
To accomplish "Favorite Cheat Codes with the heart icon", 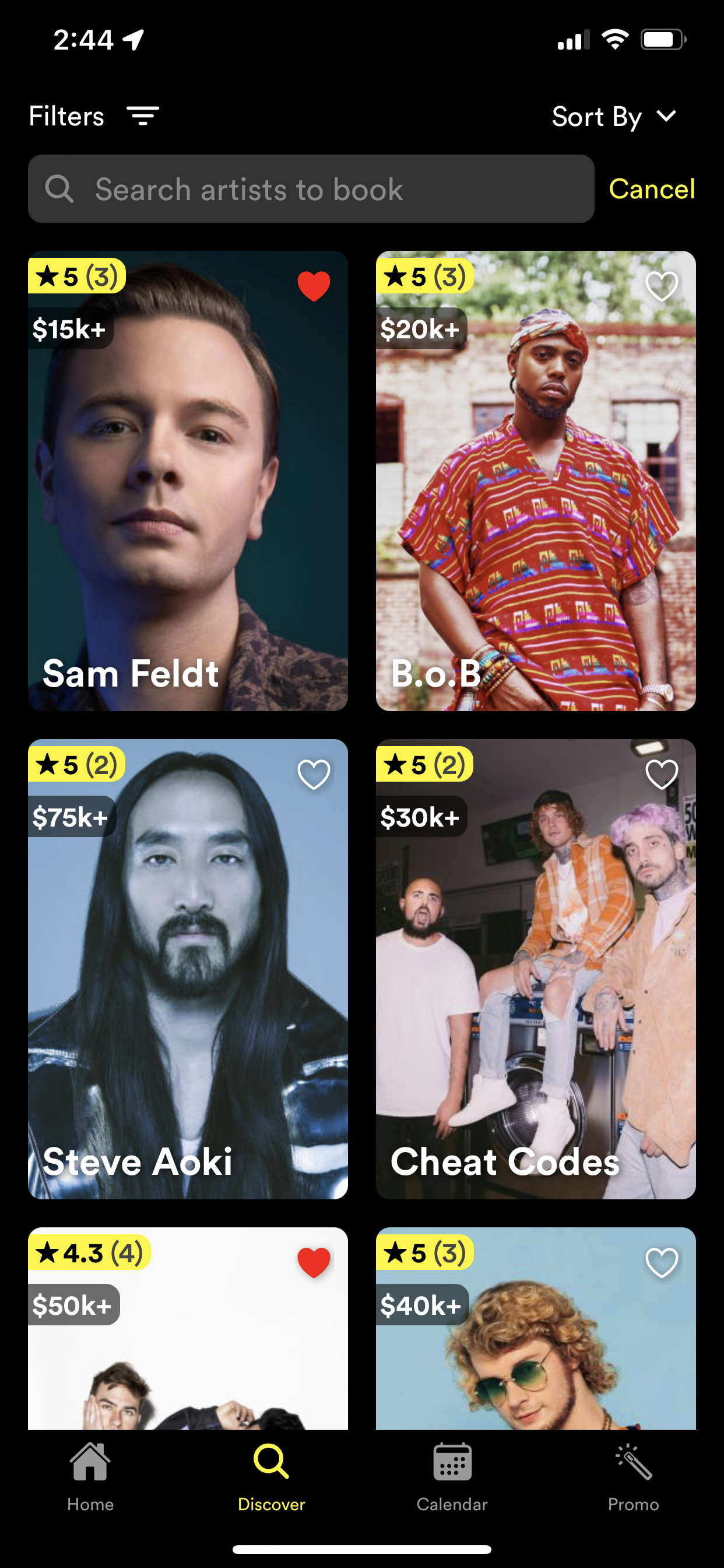I will (661, 774).
